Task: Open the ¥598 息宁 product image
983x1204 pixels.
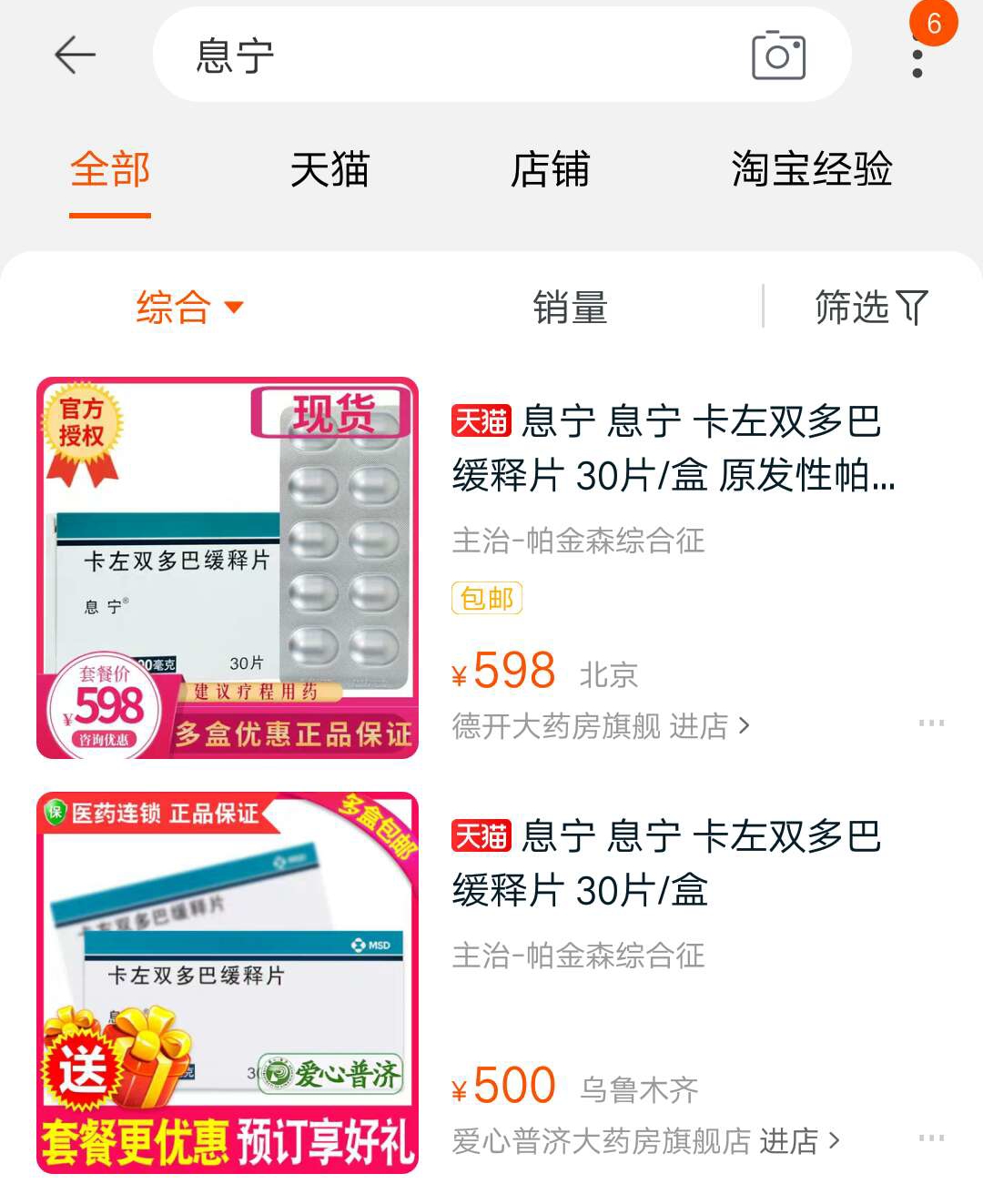Action: (228, 568)
